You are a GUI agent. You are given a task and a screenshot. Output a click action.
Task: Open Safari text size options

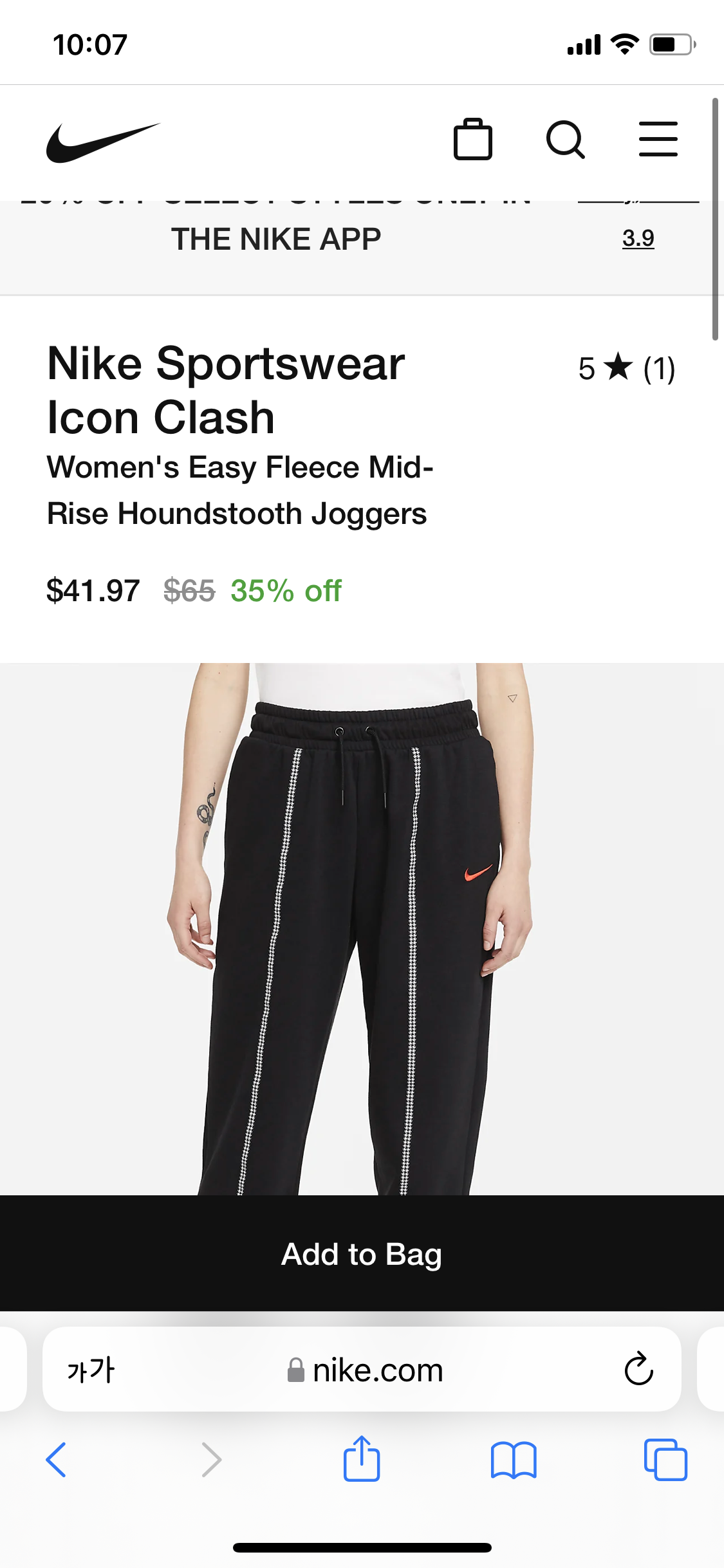coord(91,1370)
